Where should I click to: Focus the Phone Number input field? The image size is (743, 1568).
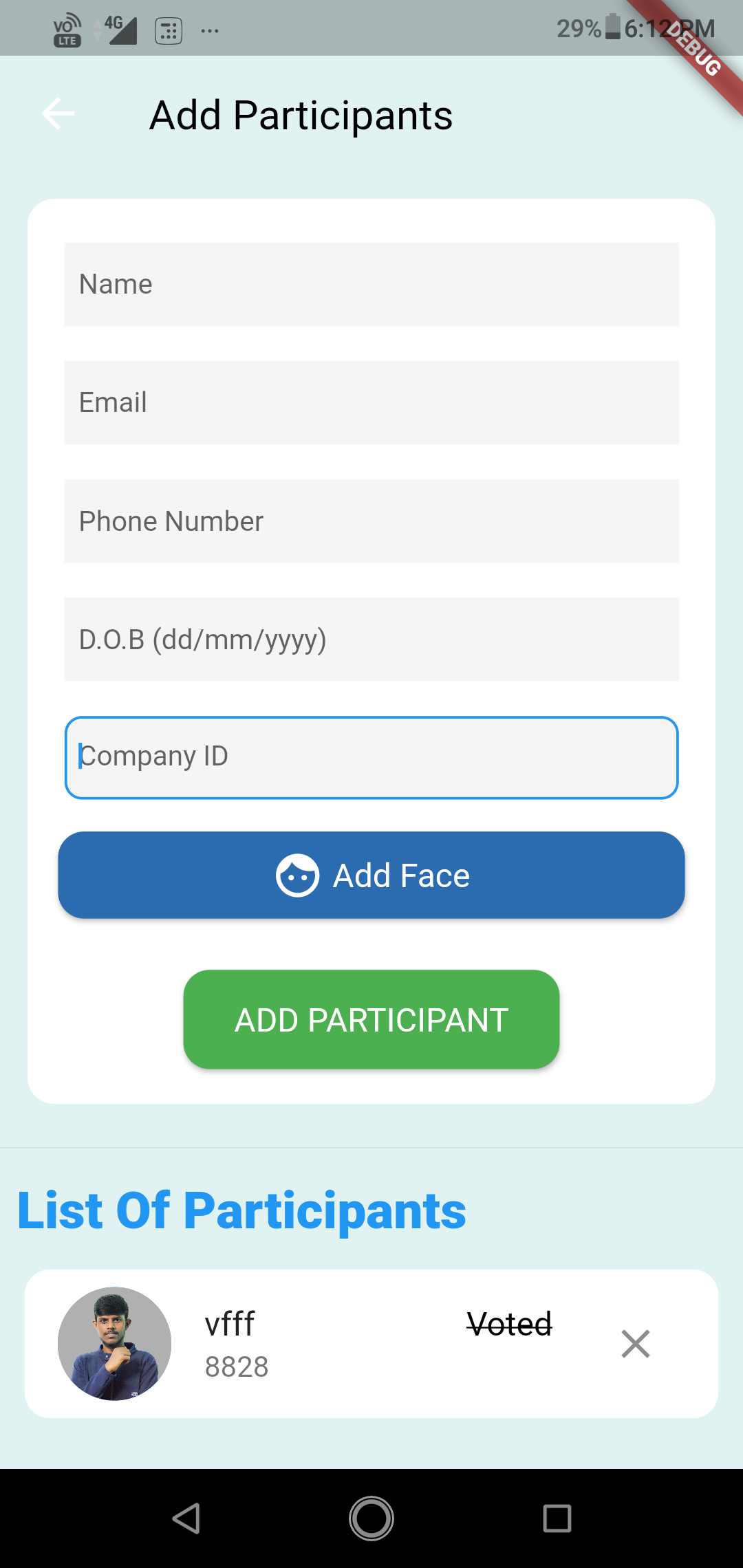[371, 521]
